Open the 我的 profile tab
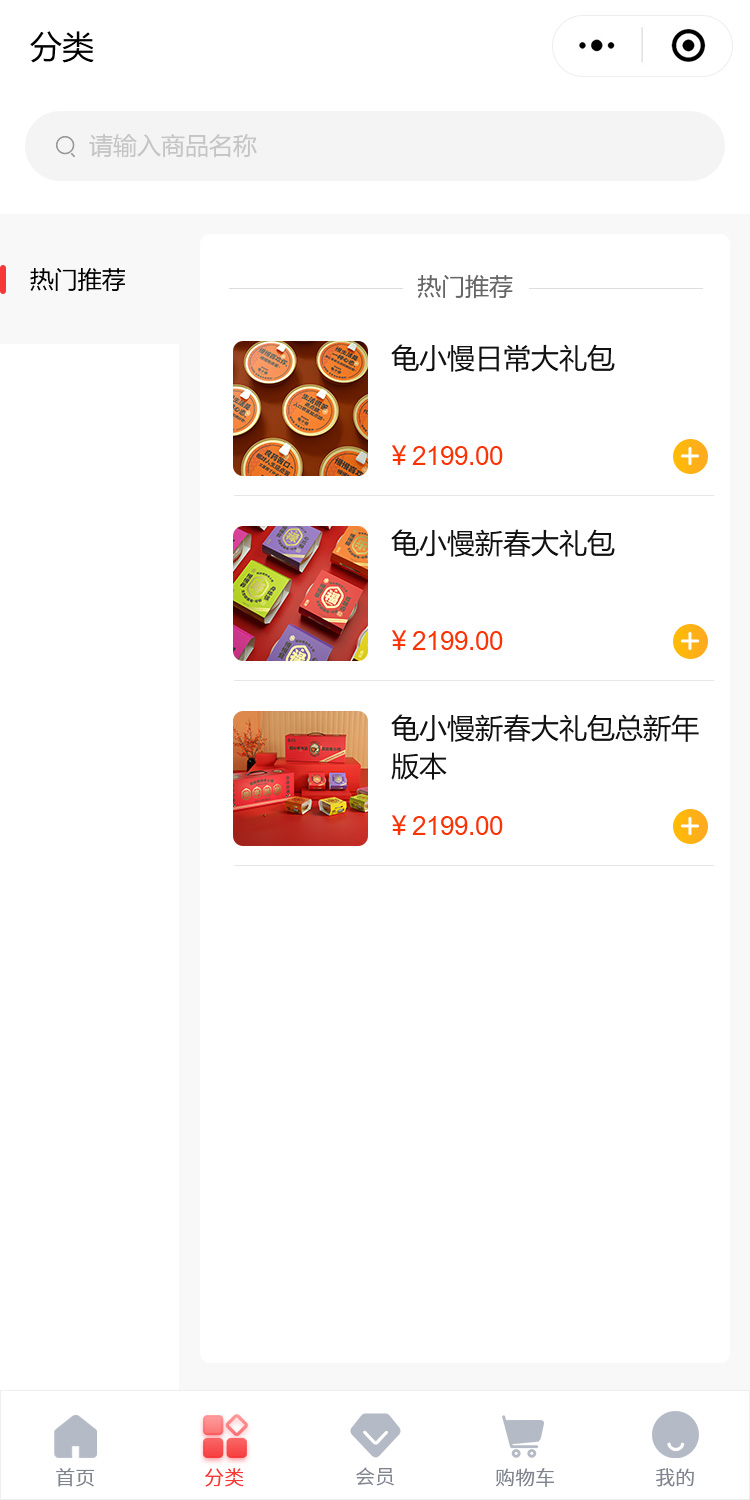This screenshot has height=1500, width=750. [675, 1449]
